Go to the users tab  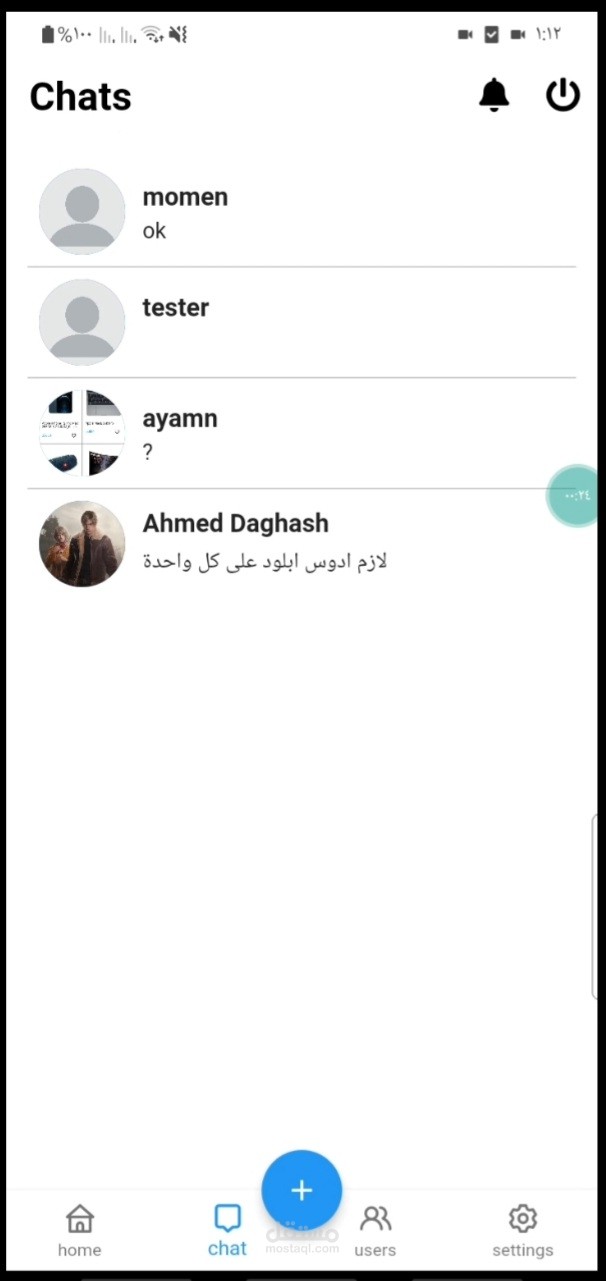(x=375, y=1231)
